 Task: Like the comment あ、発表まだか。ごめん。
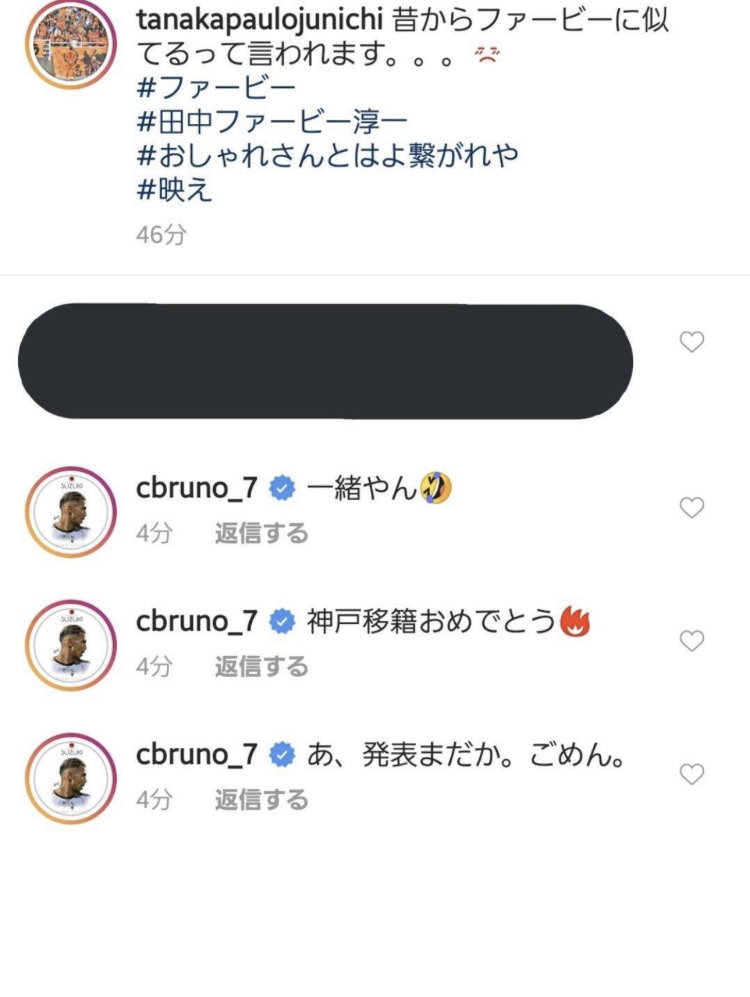click(x=691, y=773)
